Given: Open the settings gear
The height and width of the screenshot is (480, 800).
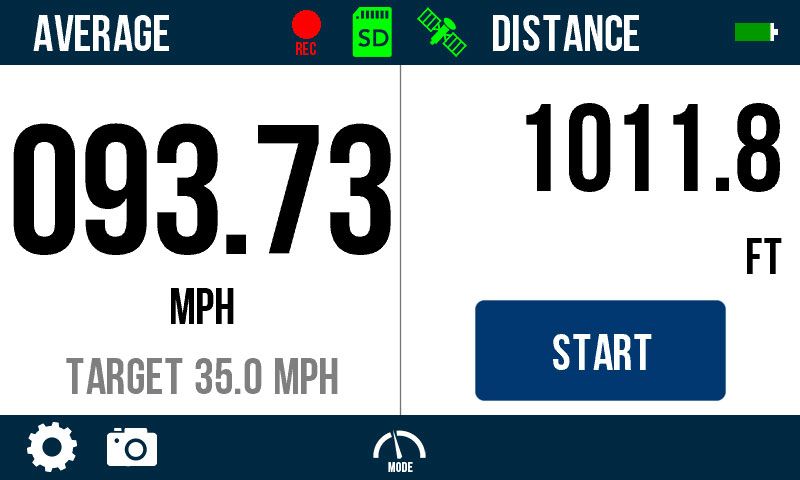Looking at the screenshot, I should 52,447.
